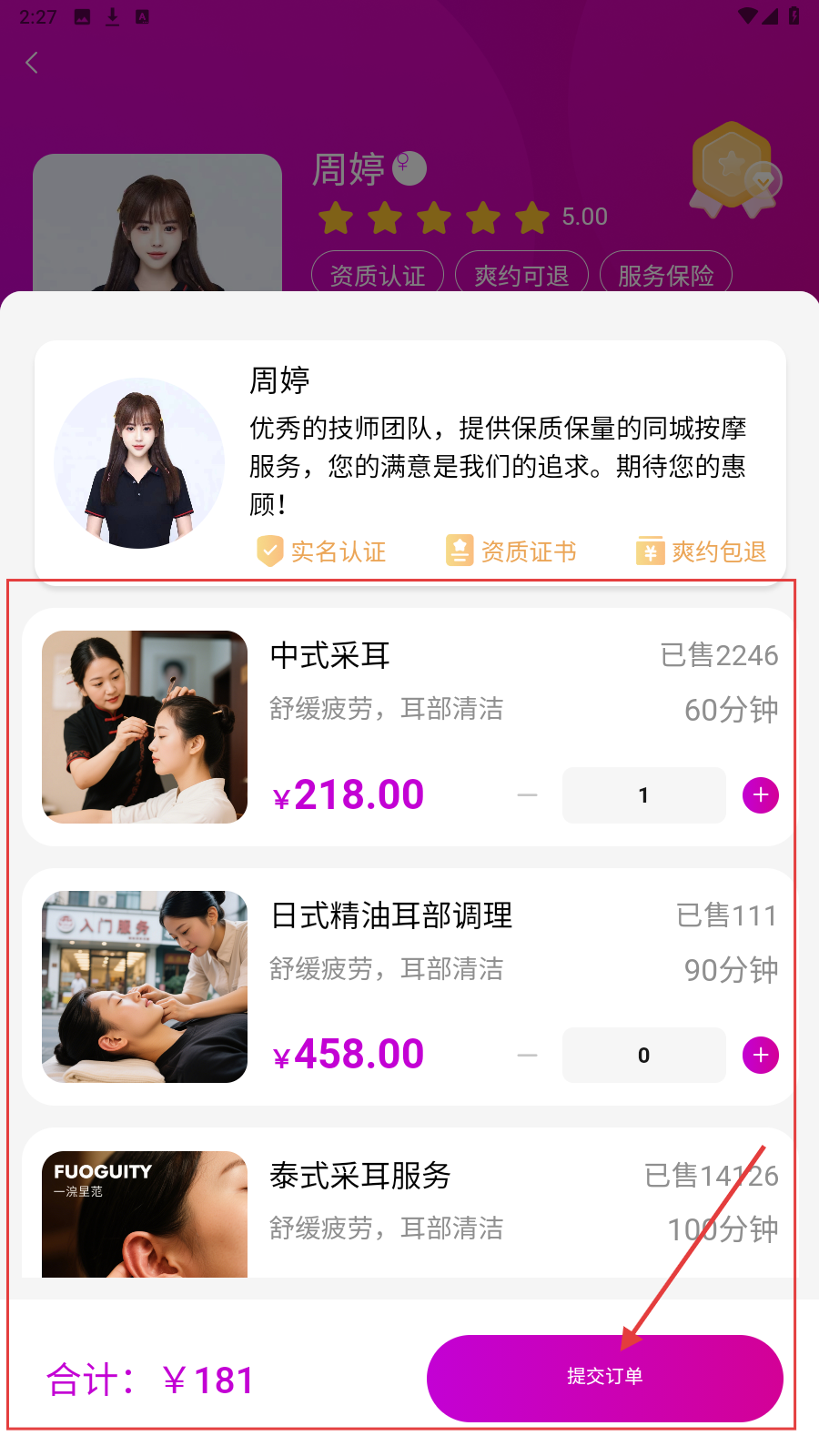Tap 提交订单 to submit the order
Image resolution: width=819 pixels, height=1456 pixels.
tap(604, 1377)
